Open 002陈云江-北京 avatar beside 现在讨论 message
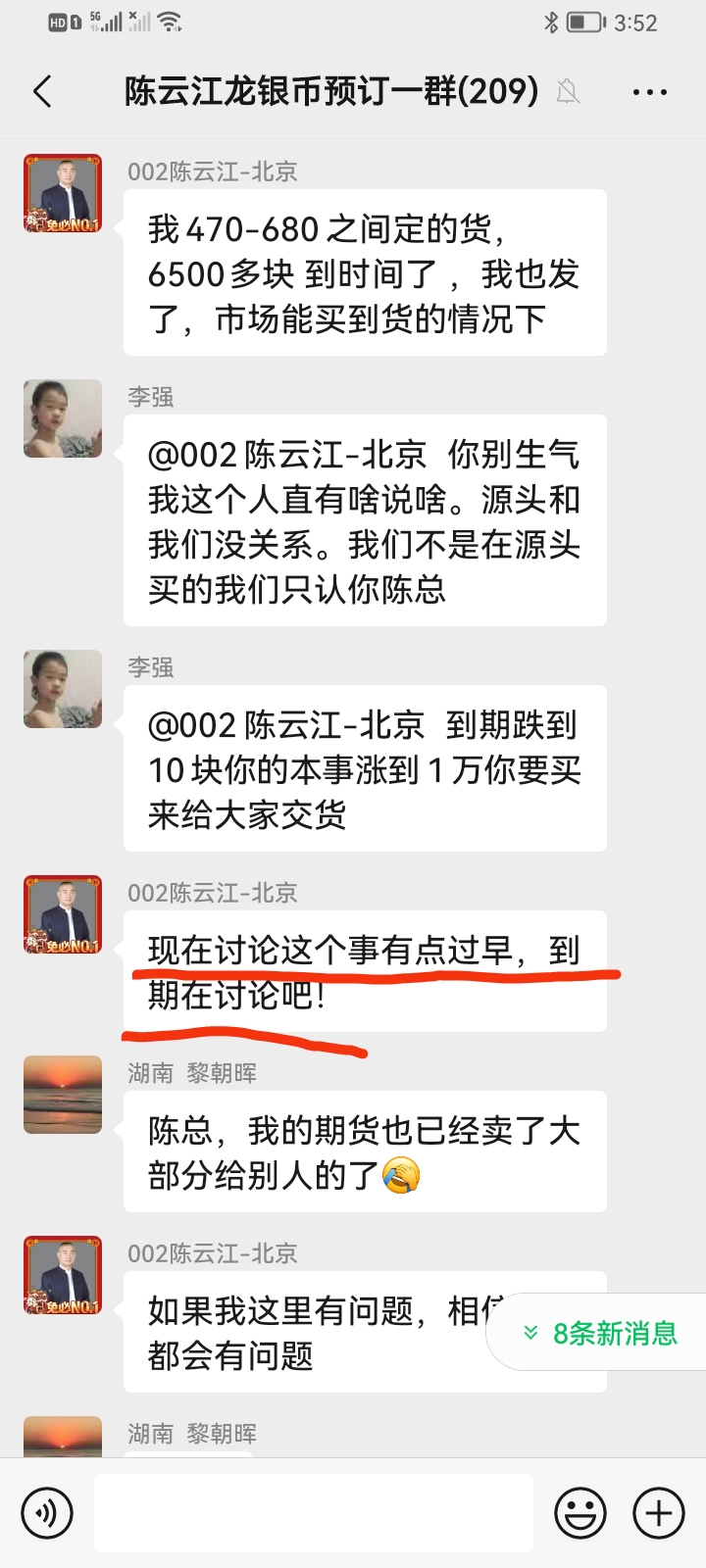This screenshot has height=1568, width=706. (63, 914)
